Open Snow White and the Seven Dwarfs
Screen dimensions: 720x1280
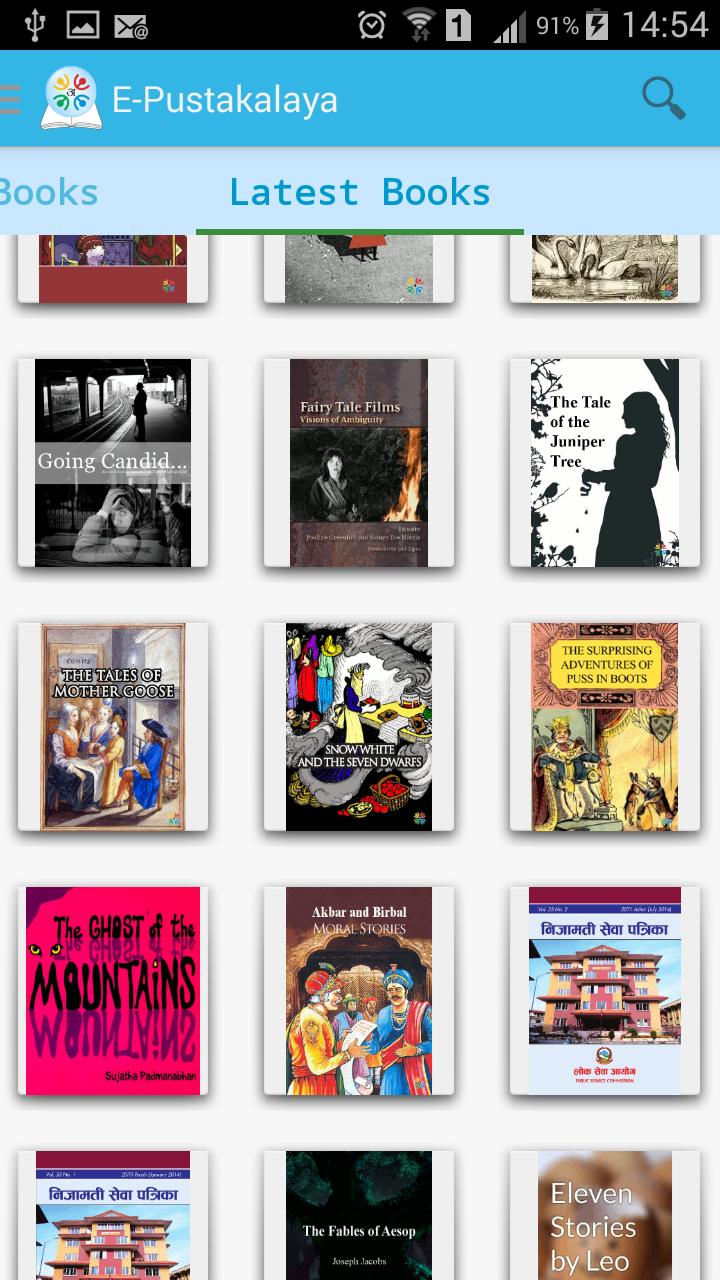click(x=358, y=727)
